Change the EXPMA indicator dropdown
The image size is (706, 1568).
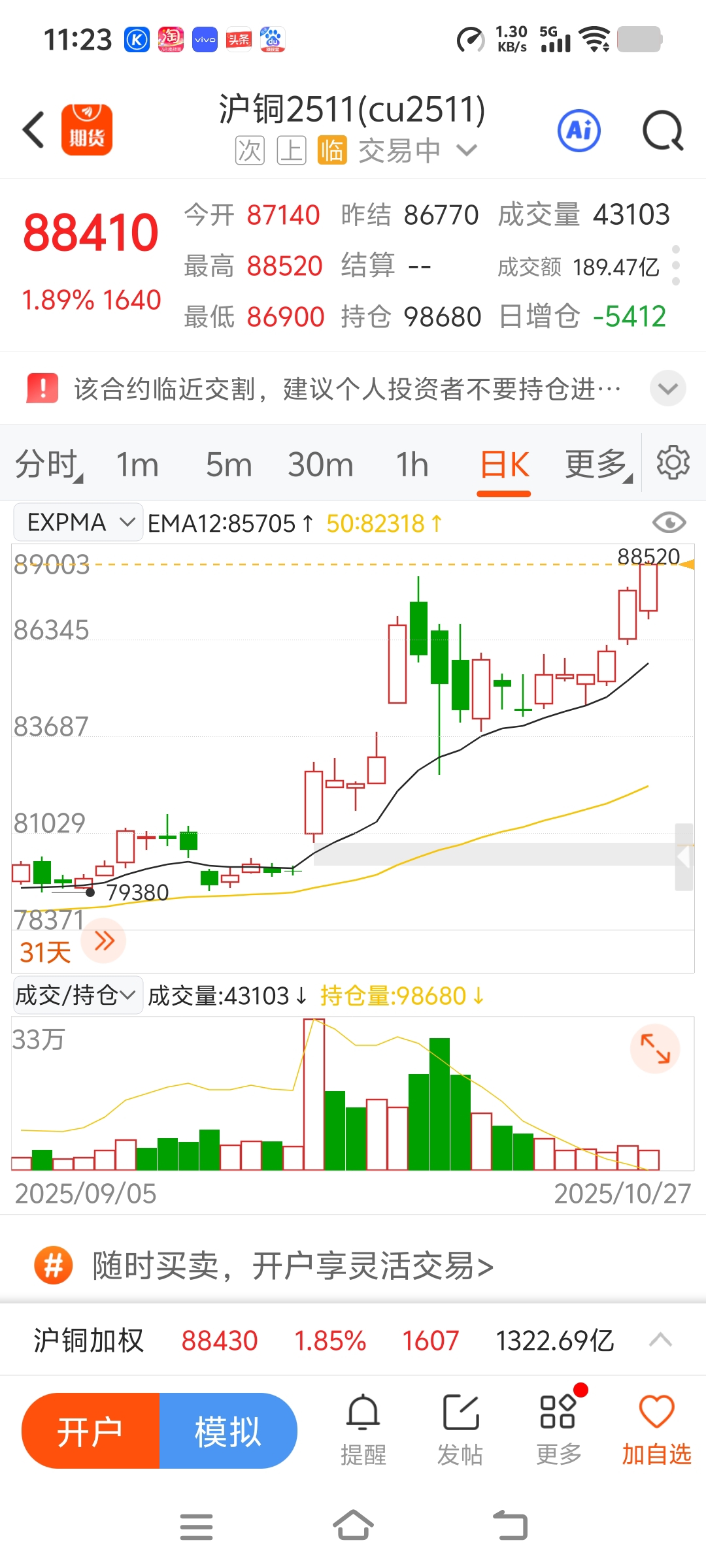point(78,523)
